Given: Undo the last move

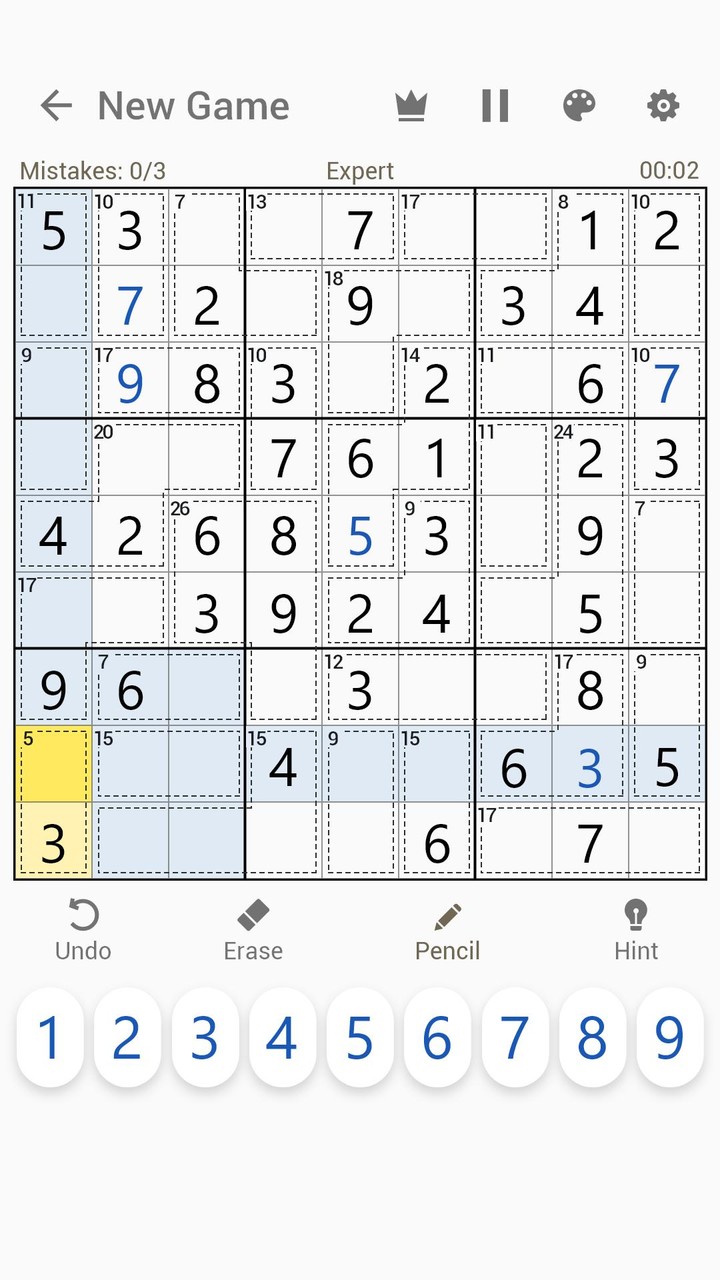Looking at the screenshot, I should click(83, 930).
